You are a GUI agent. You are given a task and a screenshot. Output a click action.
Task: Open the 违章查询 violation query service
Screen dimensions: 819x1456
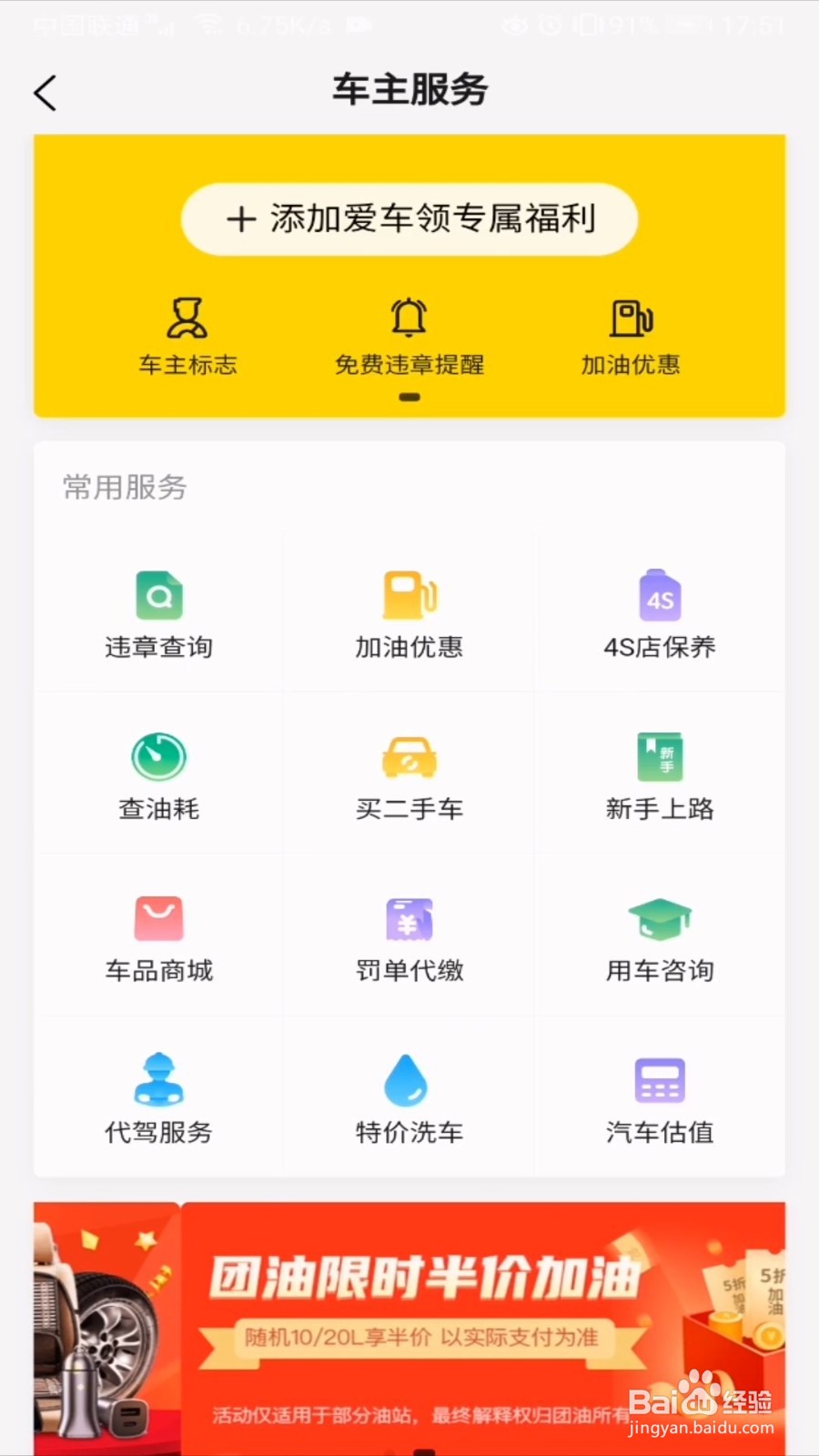point(158,610)
